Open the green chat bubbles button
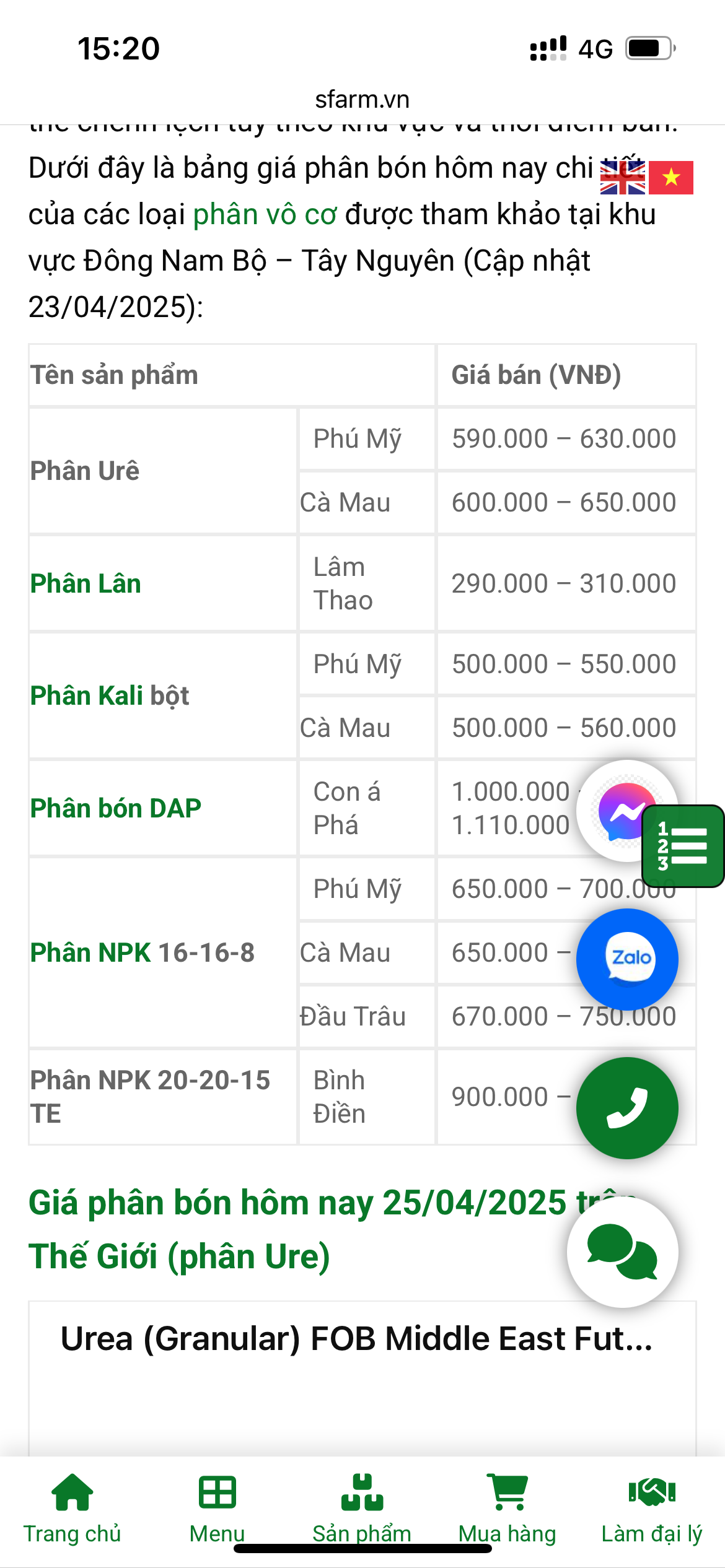Viewport: 725px width, 1568px height. point(622,1252)
